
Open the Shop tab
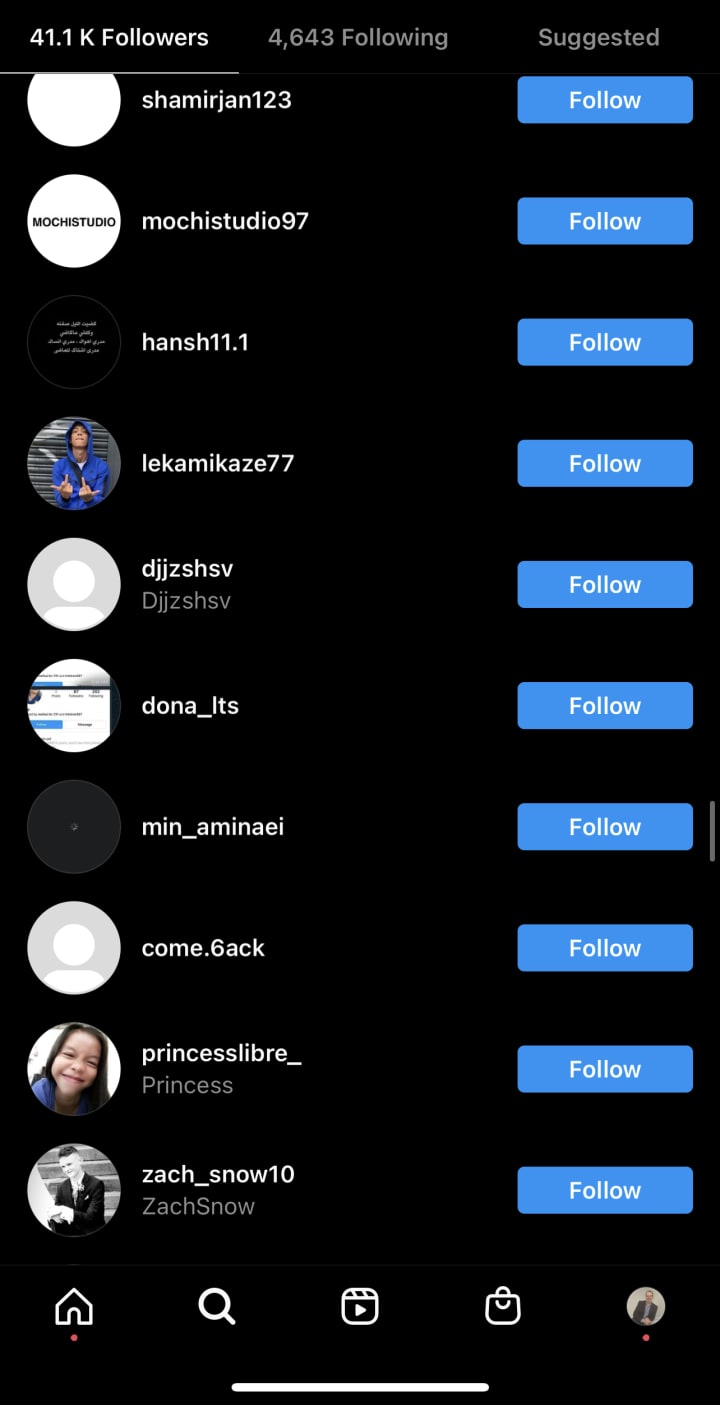pyautogui.click(x=502, y=1306)
